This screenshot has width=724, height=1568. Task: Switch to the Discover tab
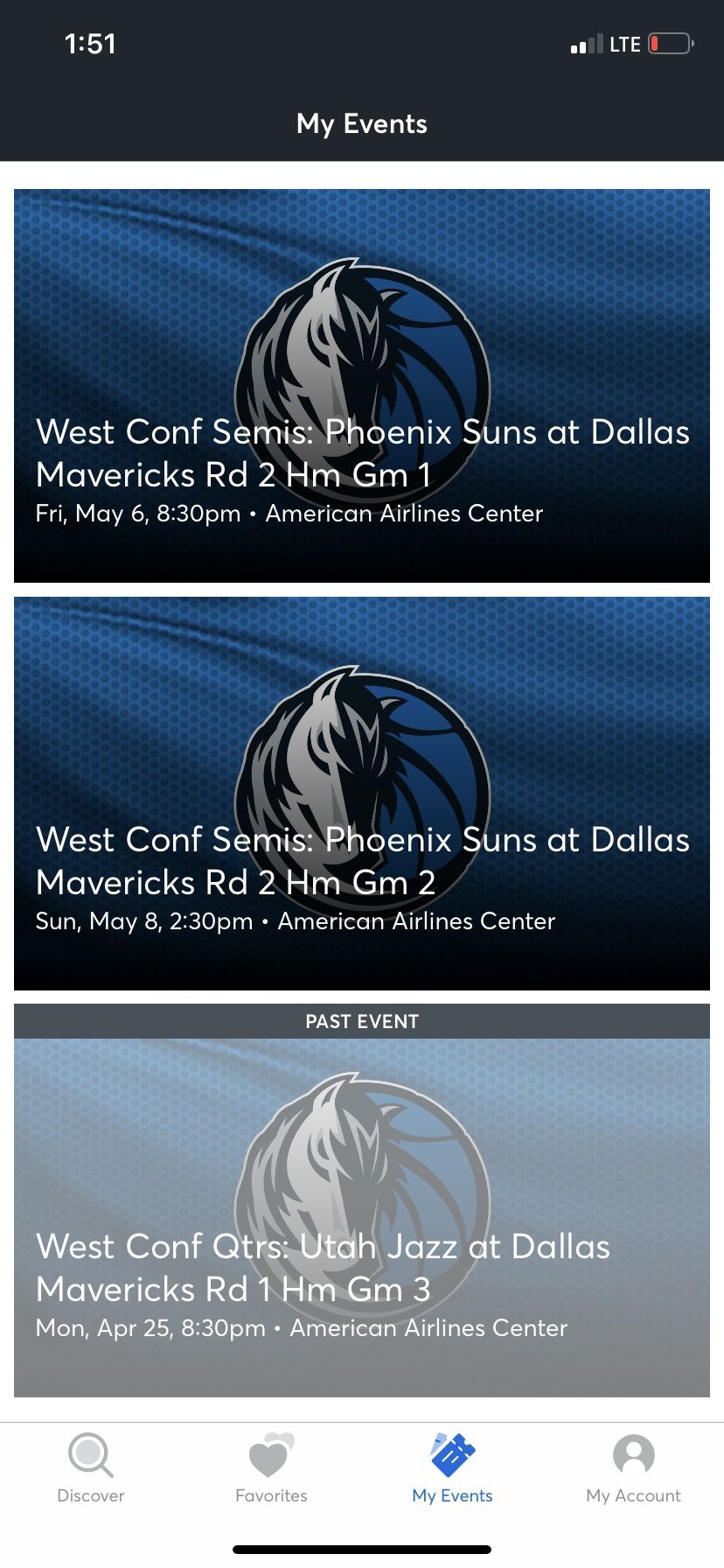(x=91, y=1467)
